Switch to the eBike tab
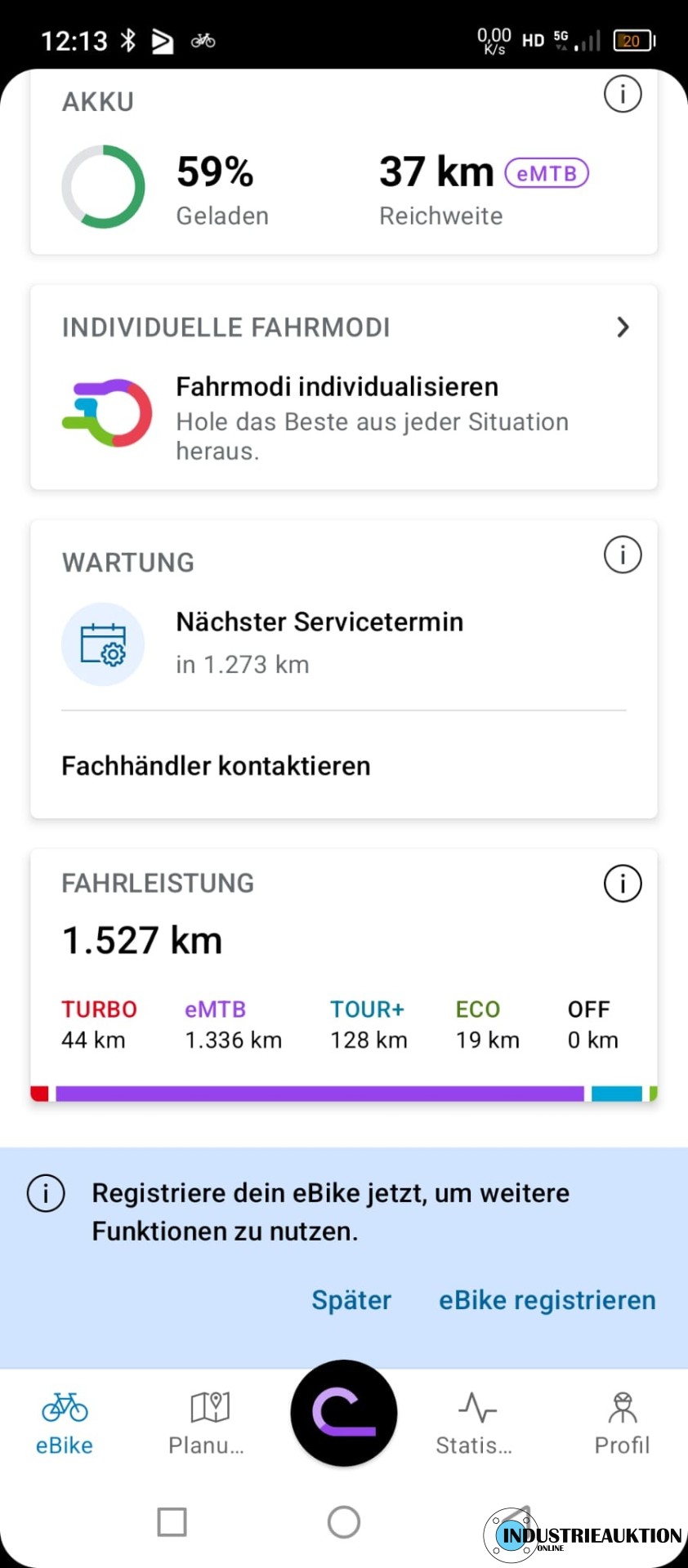The height and width of the screenshot is (1568, 688). (65, 1423)
